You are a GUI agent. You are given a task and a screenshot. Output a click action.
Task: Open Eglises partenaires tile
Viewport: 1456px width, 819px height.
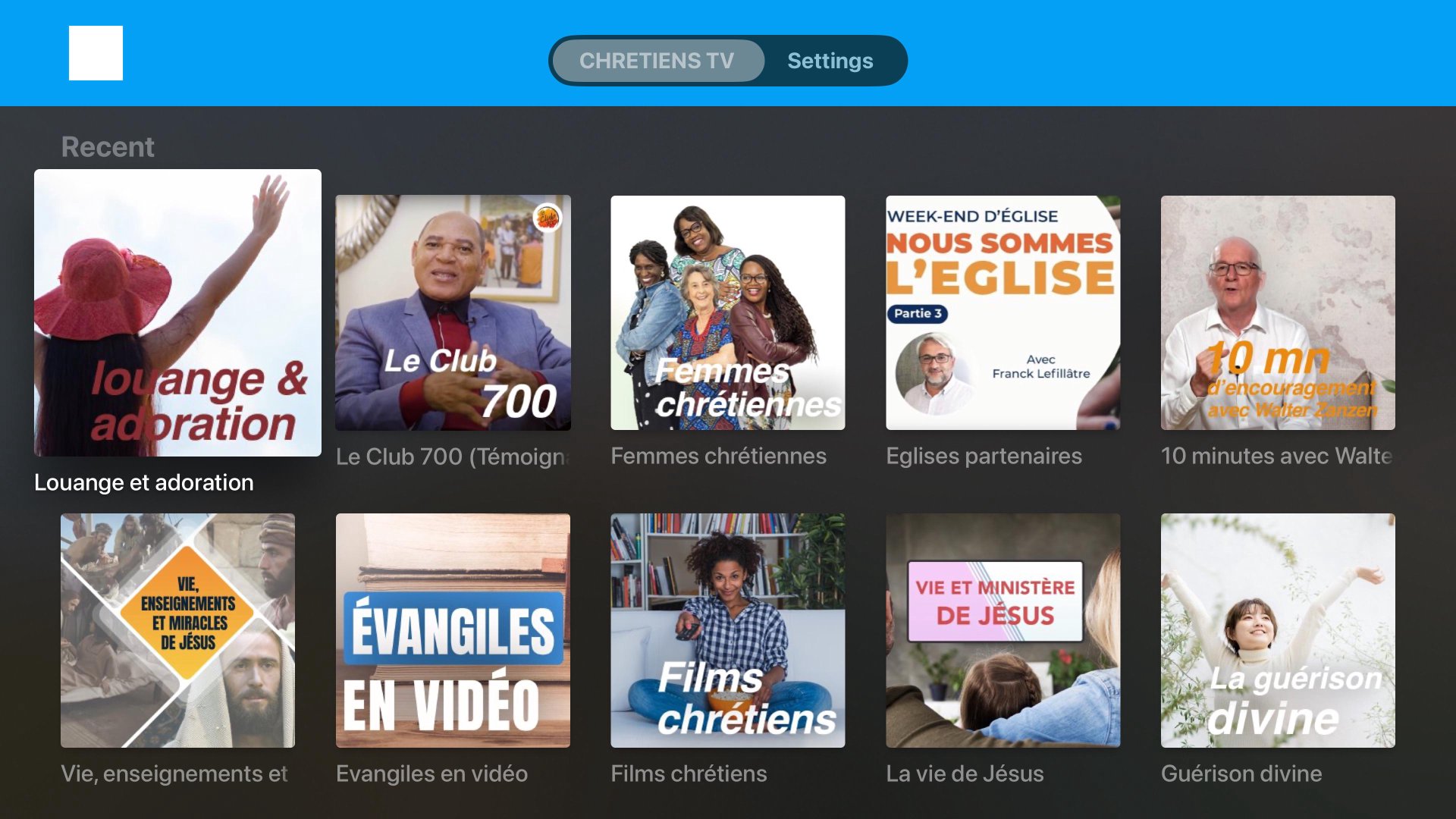1003,312
